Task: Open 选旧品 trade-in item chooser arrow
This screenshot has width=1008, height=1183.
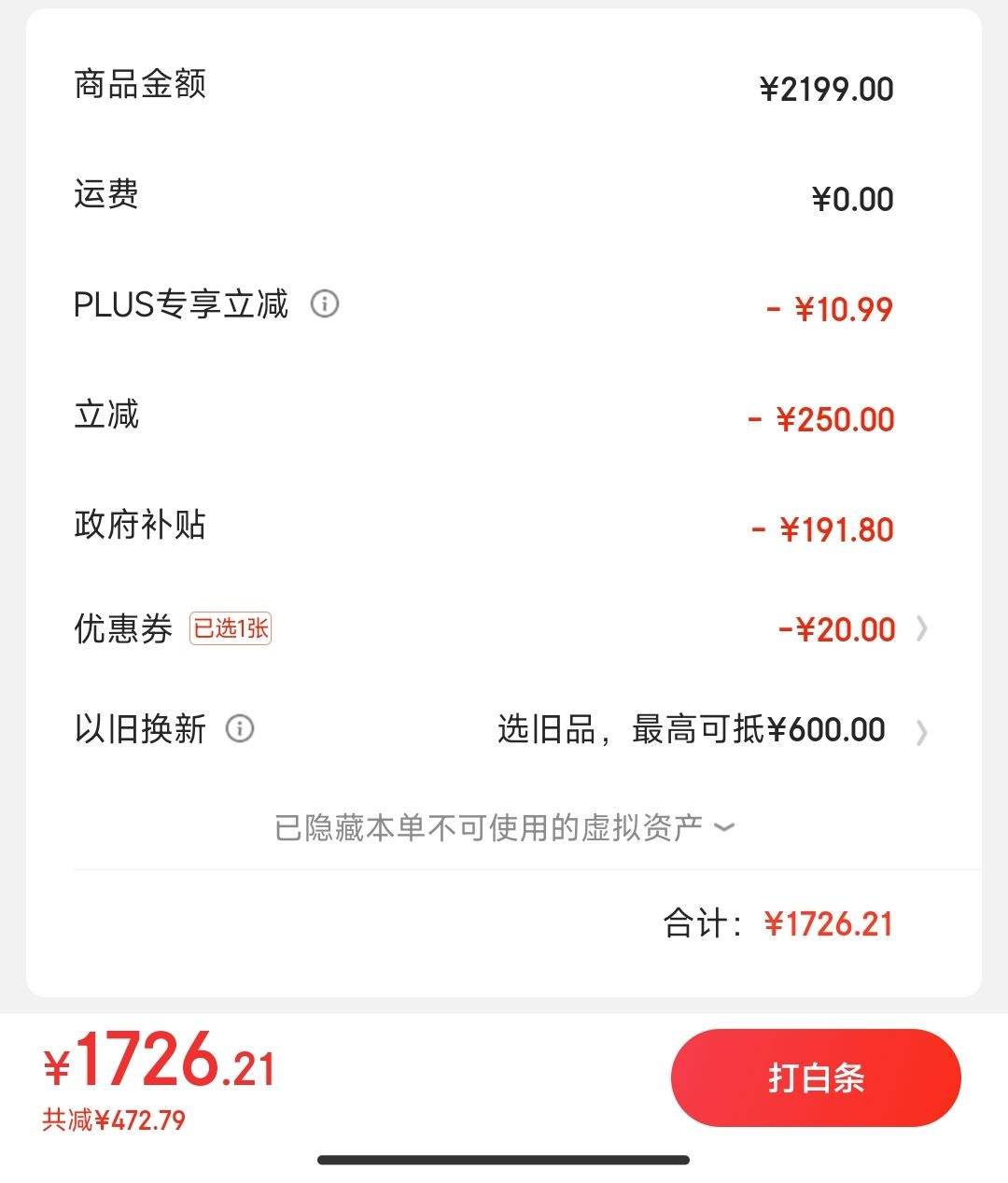Action: click(x=922, y=735)
